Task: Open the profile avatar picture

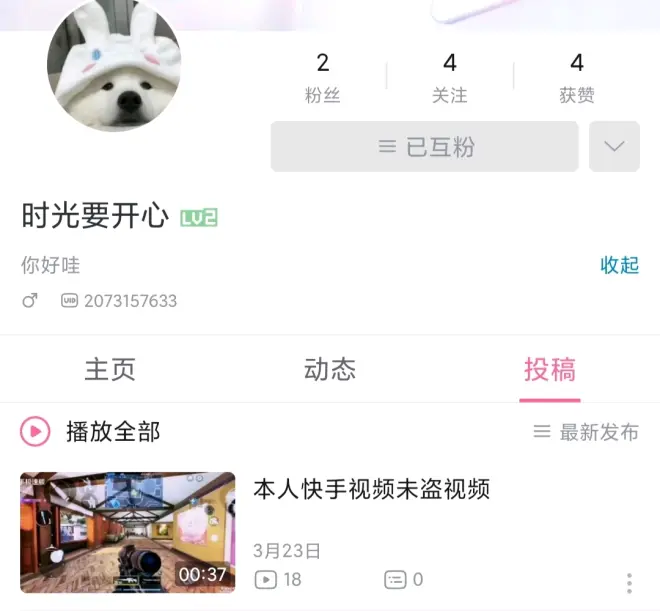Action: [x=114, y=70]
